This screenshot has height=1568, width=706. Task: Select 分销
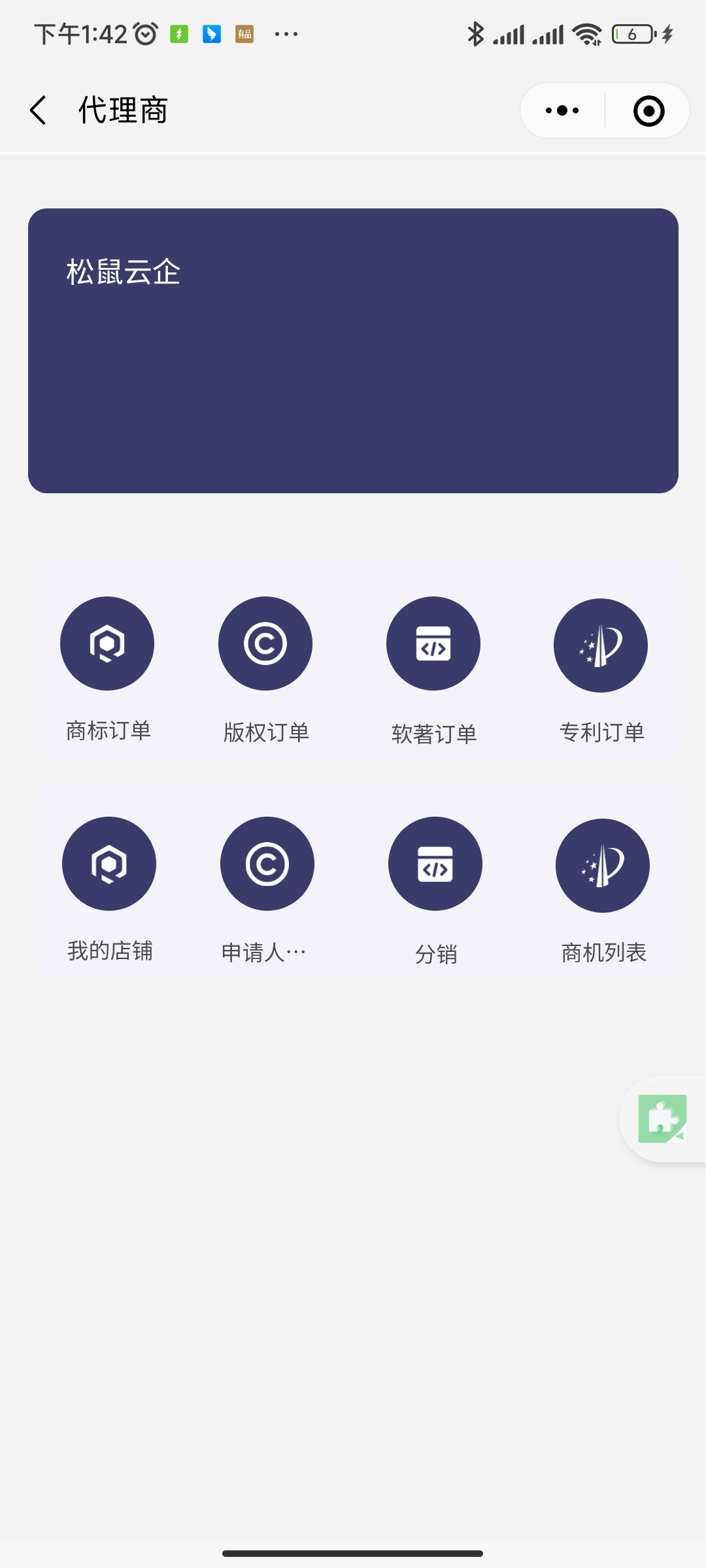(435, 864)
